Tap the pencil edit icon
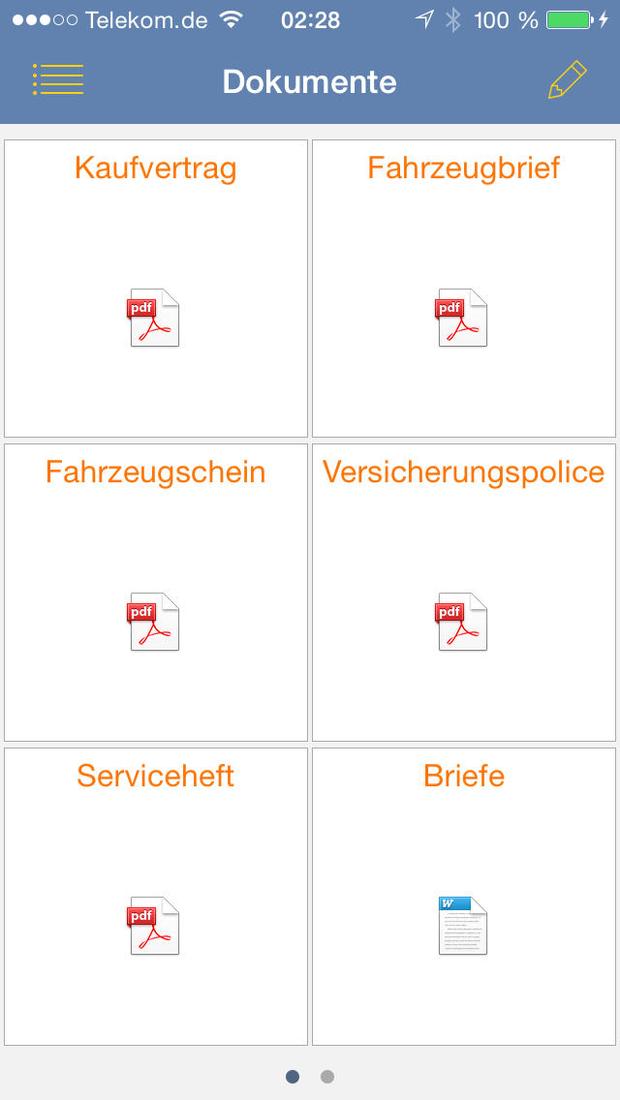620x1100 pixels. tap(566, 80)
